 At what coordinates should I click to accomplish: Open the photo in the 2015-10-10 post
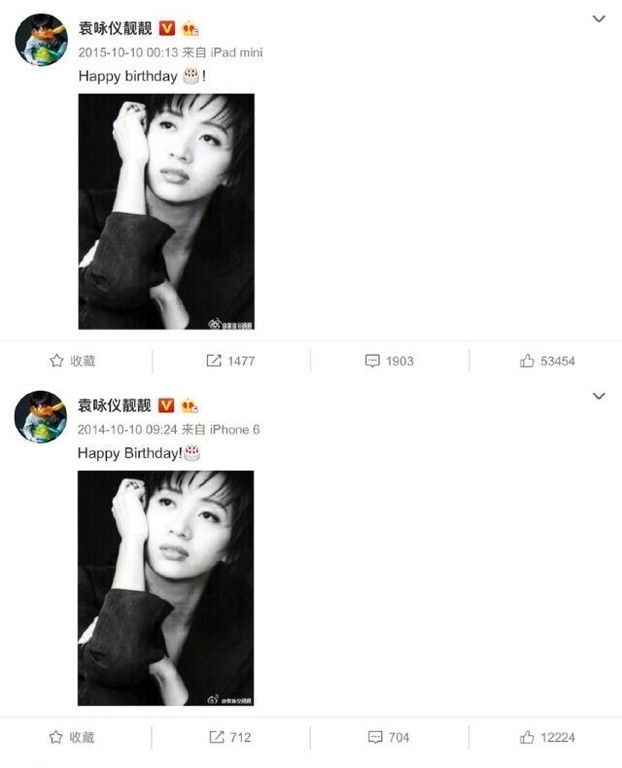pyautogui.click(x=166, y=211)
